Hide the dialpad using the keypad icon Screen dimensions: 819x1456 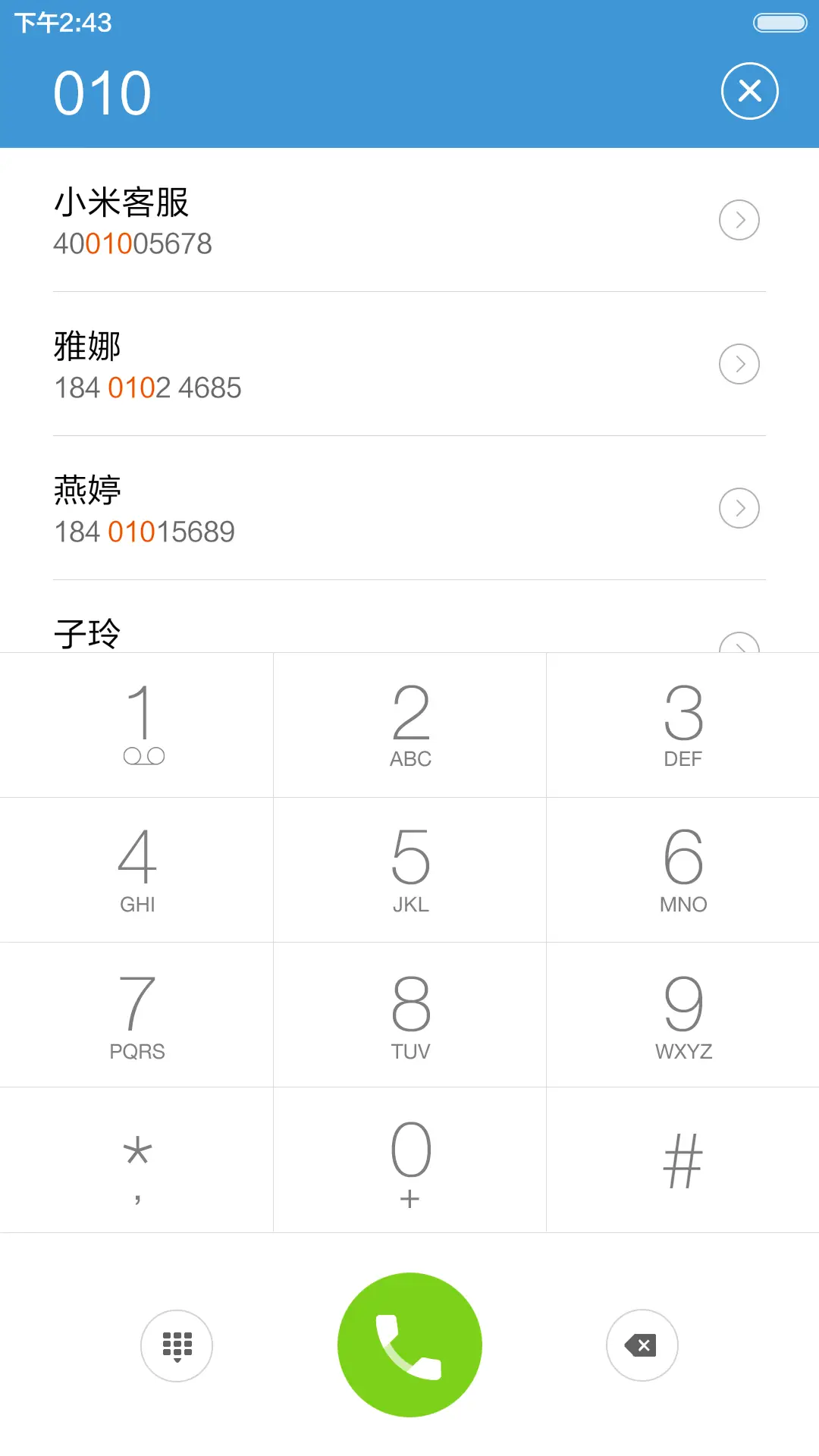176,1345
